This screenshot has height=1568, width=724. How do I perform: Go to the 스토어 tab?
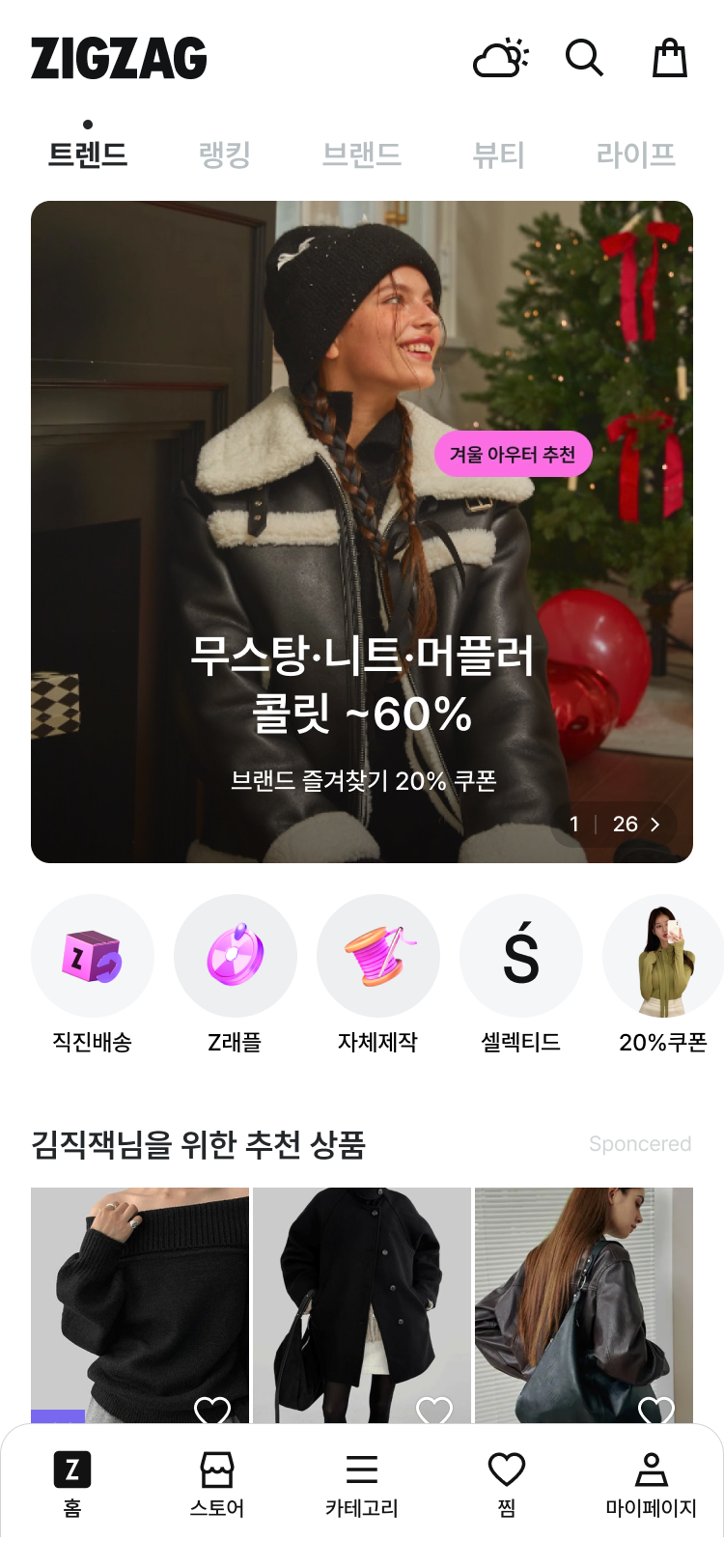pos(217,1484)
